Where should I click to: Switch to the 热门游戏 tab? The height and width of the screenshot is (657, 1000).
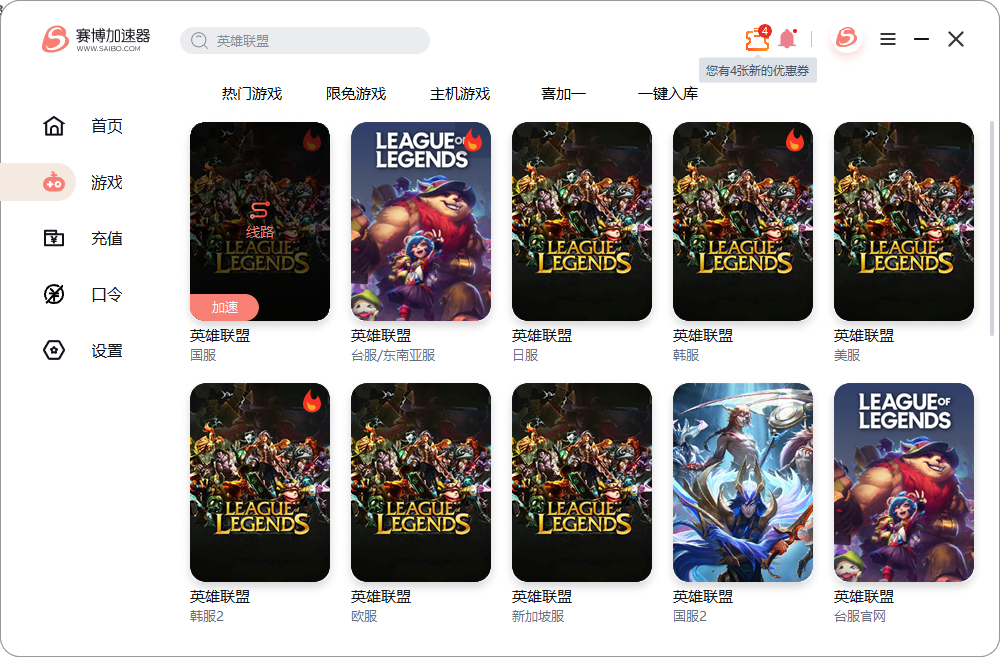pos(252,93)
